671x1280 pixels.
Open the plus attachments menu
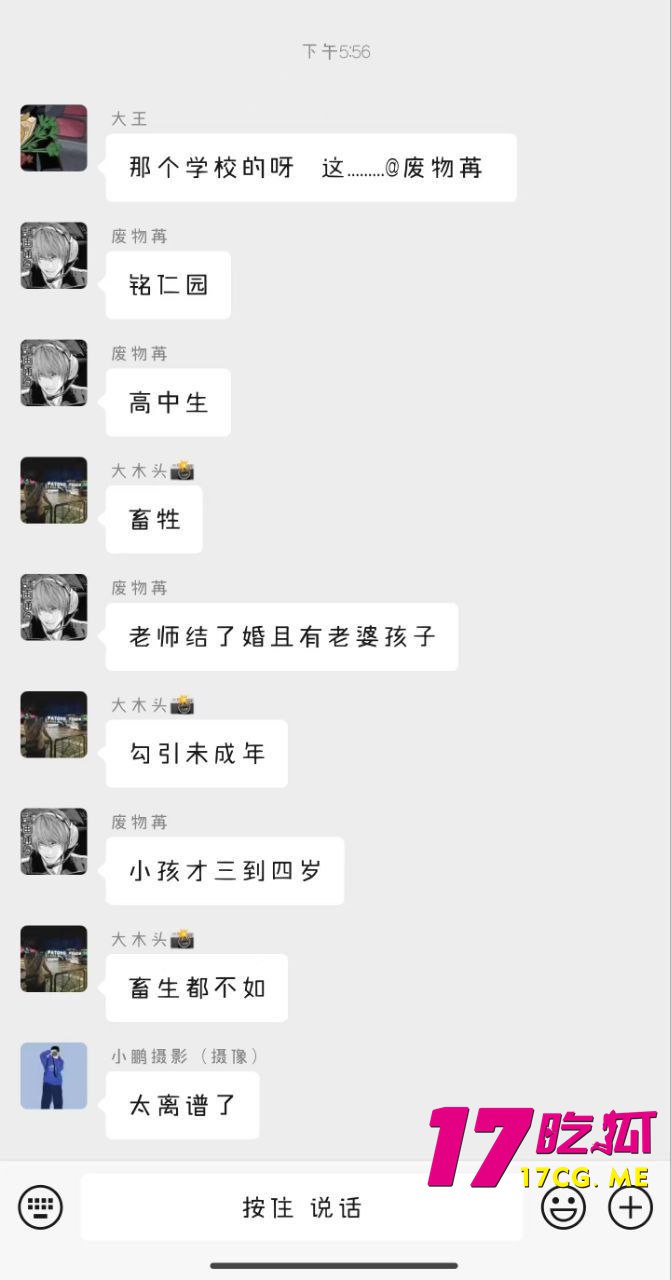pyautogui.click(x=630, y=1208)
